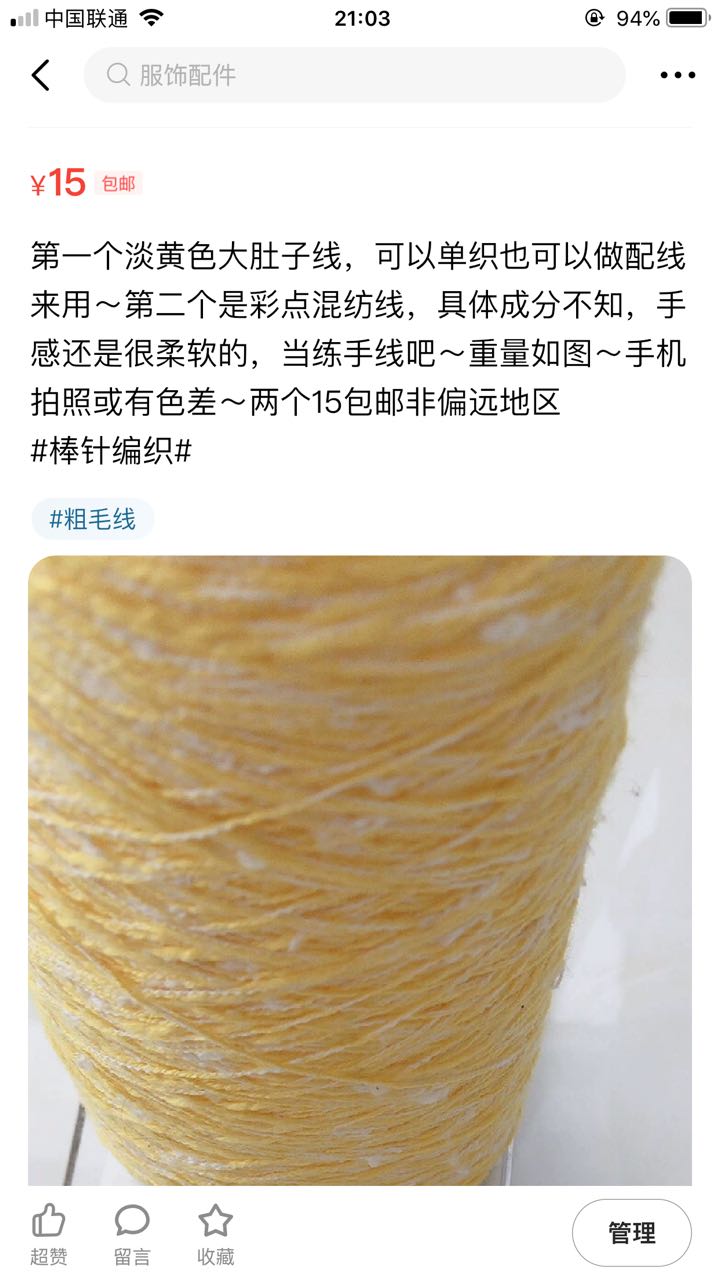Leave a comment via 留言

pyautogui.click(x=132, y=1234)
